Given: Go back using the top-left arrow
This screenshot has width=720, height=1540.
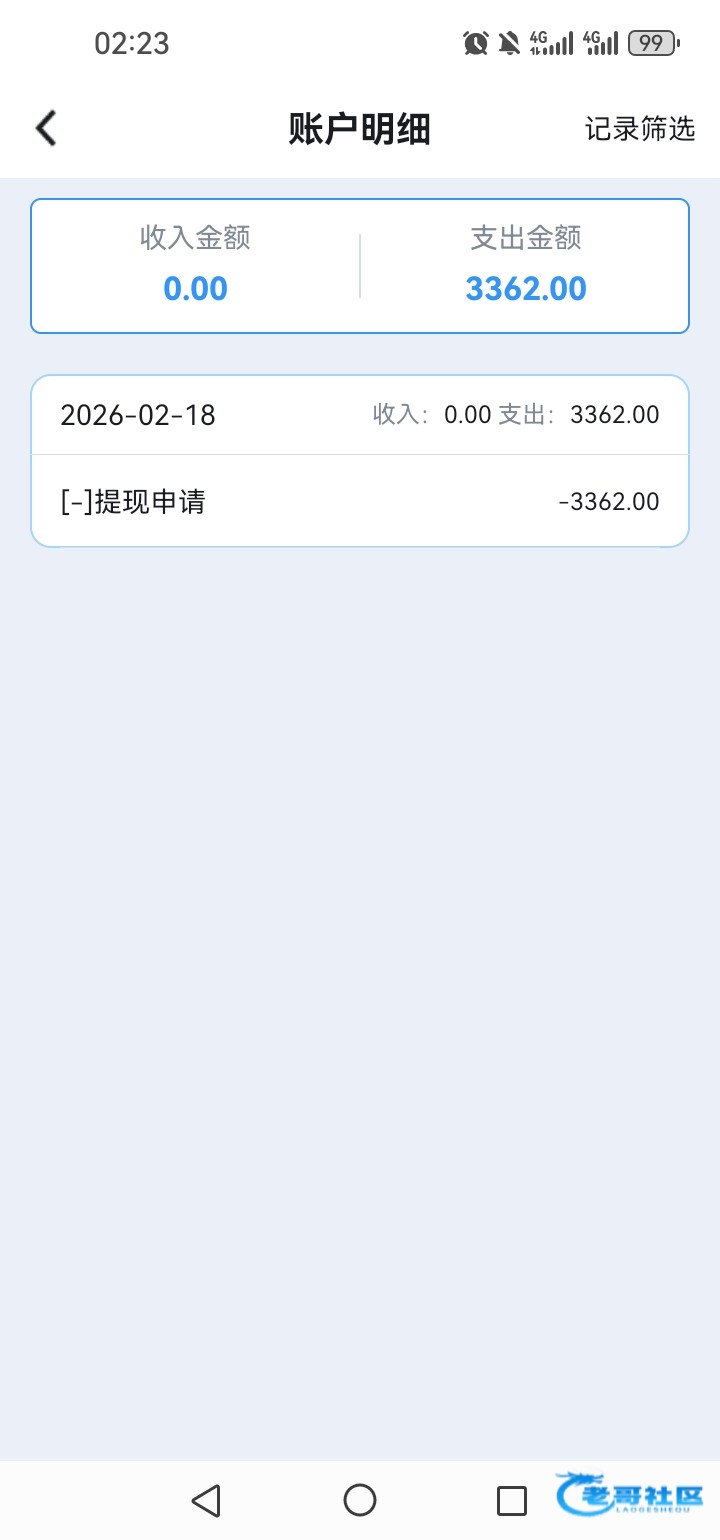Looking at the screenshot, I should point(46,129).
